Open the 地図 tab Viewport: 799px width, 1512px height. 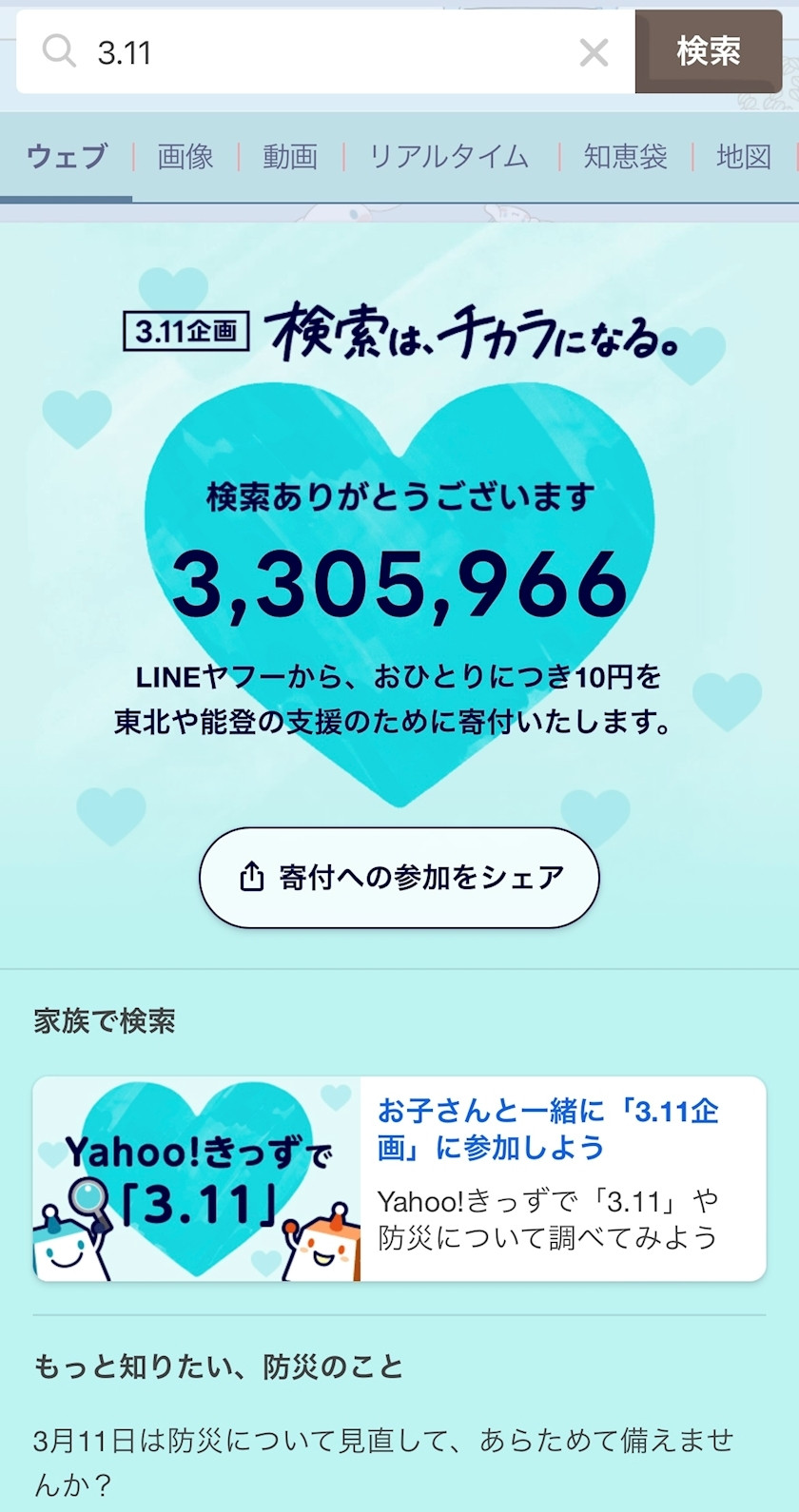(743, 156)
